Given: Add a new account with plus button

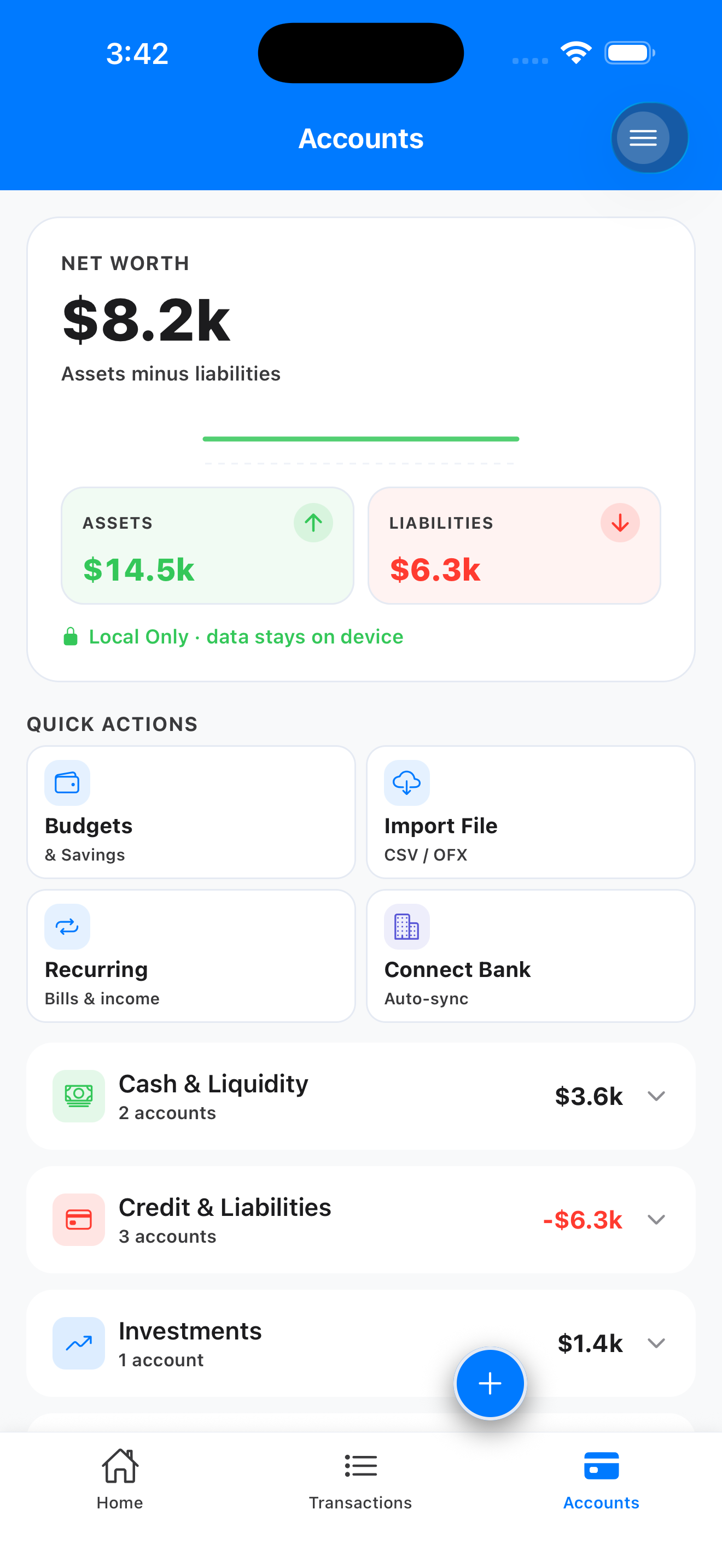Looking at the screenshot, I should (490, 1384).
